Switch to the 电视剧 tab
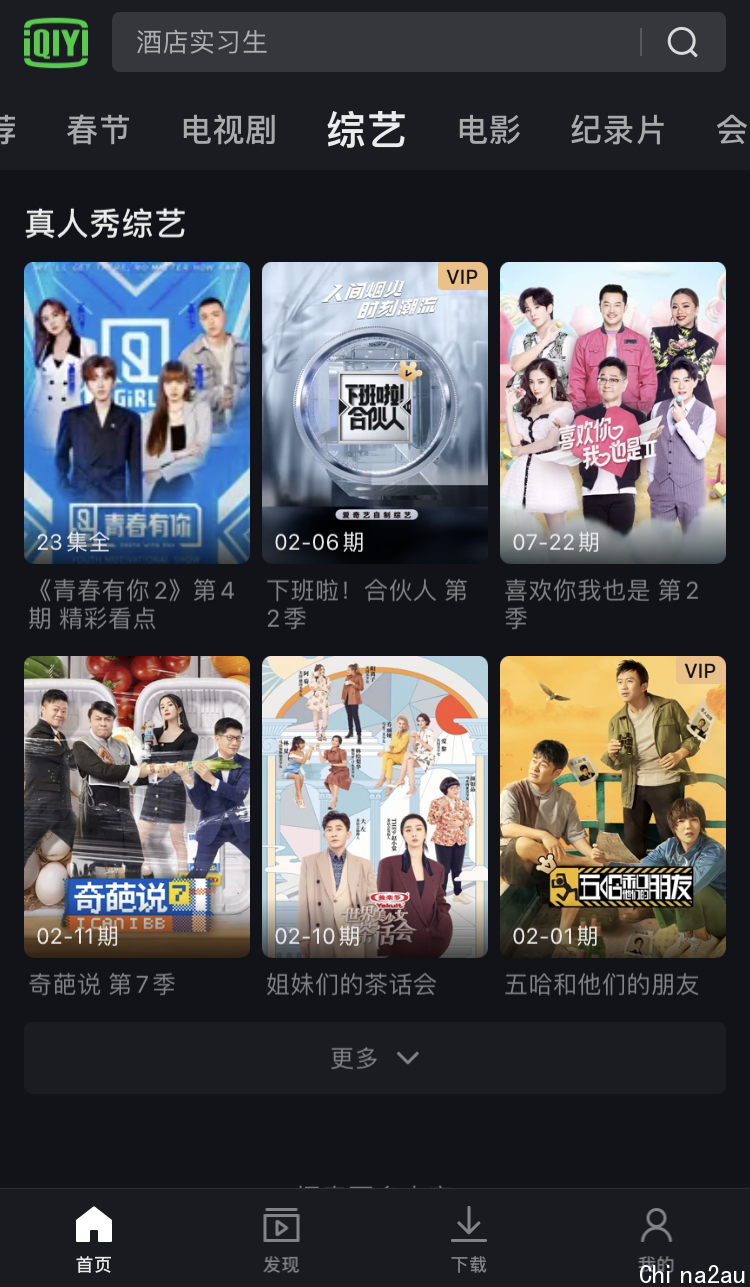Screen dimensions: 750x1287 click(x=229, y=130)
